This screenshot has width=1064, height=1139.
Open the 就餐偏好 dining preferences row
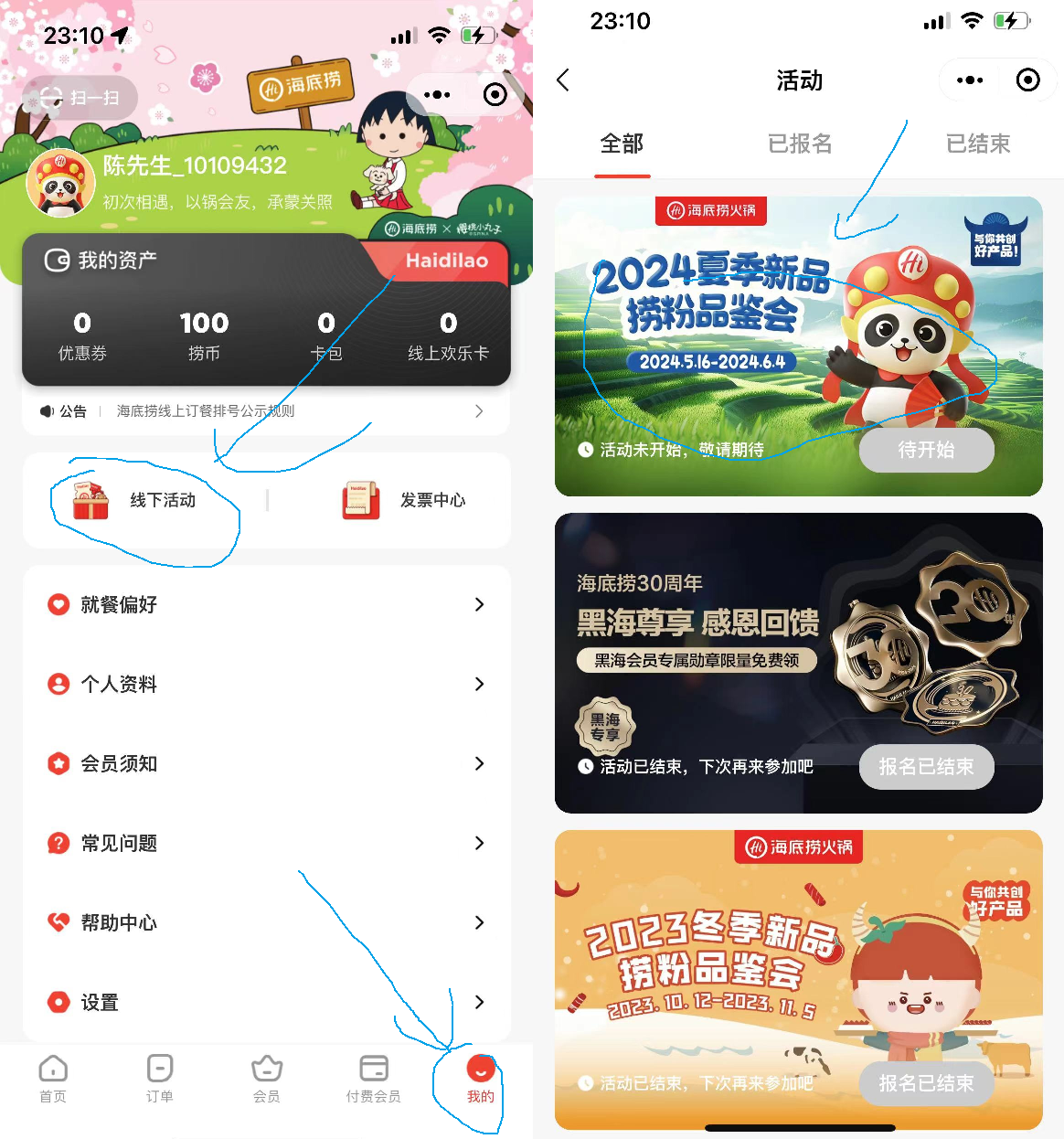pos(265,604)
